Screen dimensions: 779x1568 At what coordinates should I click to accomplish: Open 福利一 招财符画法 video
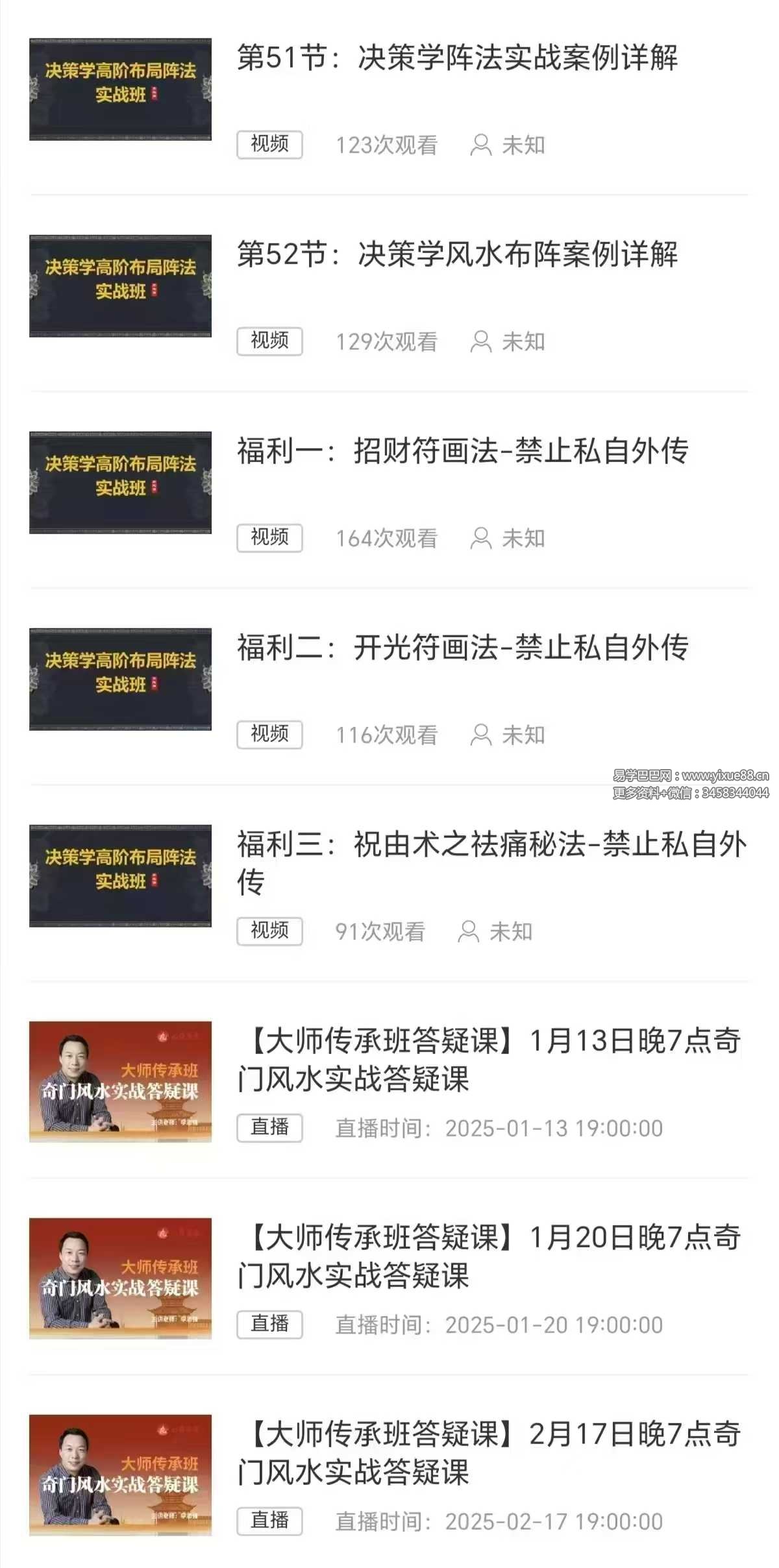(462, 452)
